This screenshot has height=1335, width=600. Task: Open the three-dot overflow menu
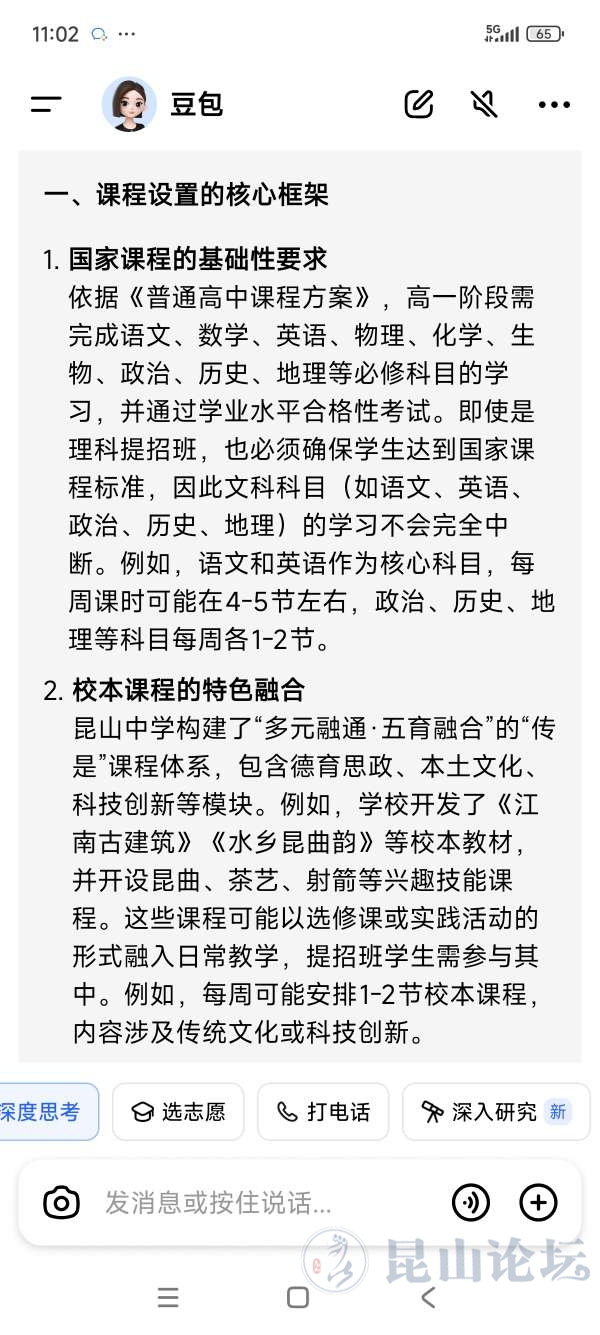pos(554,104)
